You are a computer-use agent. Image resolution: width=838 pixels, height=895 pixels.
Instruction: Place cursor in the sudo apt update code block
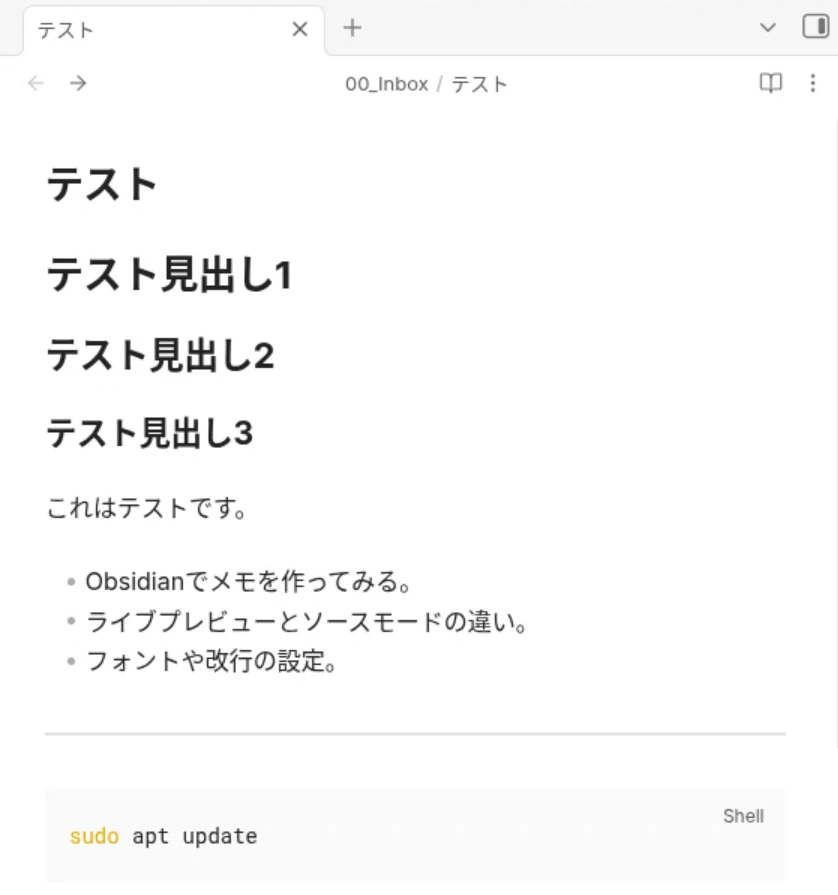pos(164,836)
